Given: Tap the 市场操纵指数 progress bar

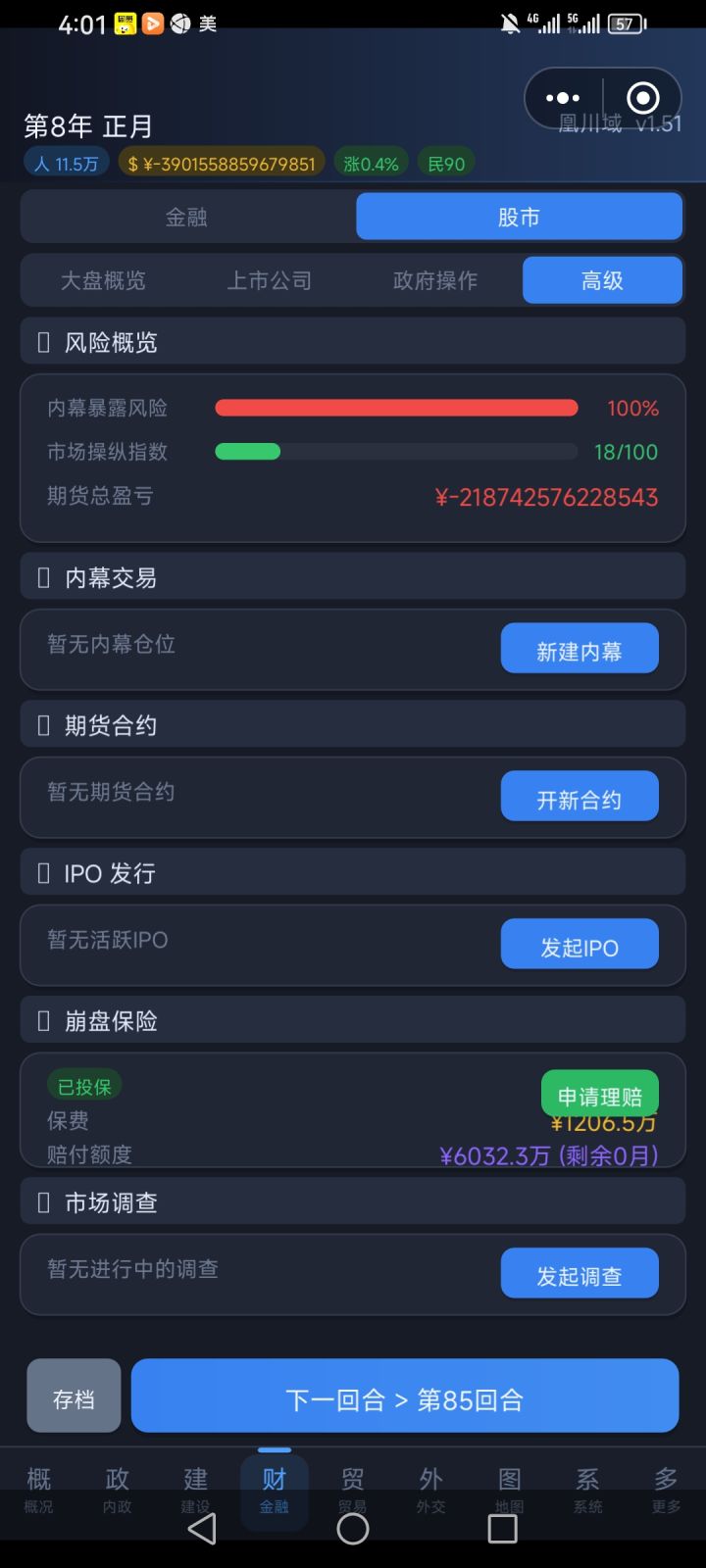Looking at the screenshot, I should tap(396, 452).
